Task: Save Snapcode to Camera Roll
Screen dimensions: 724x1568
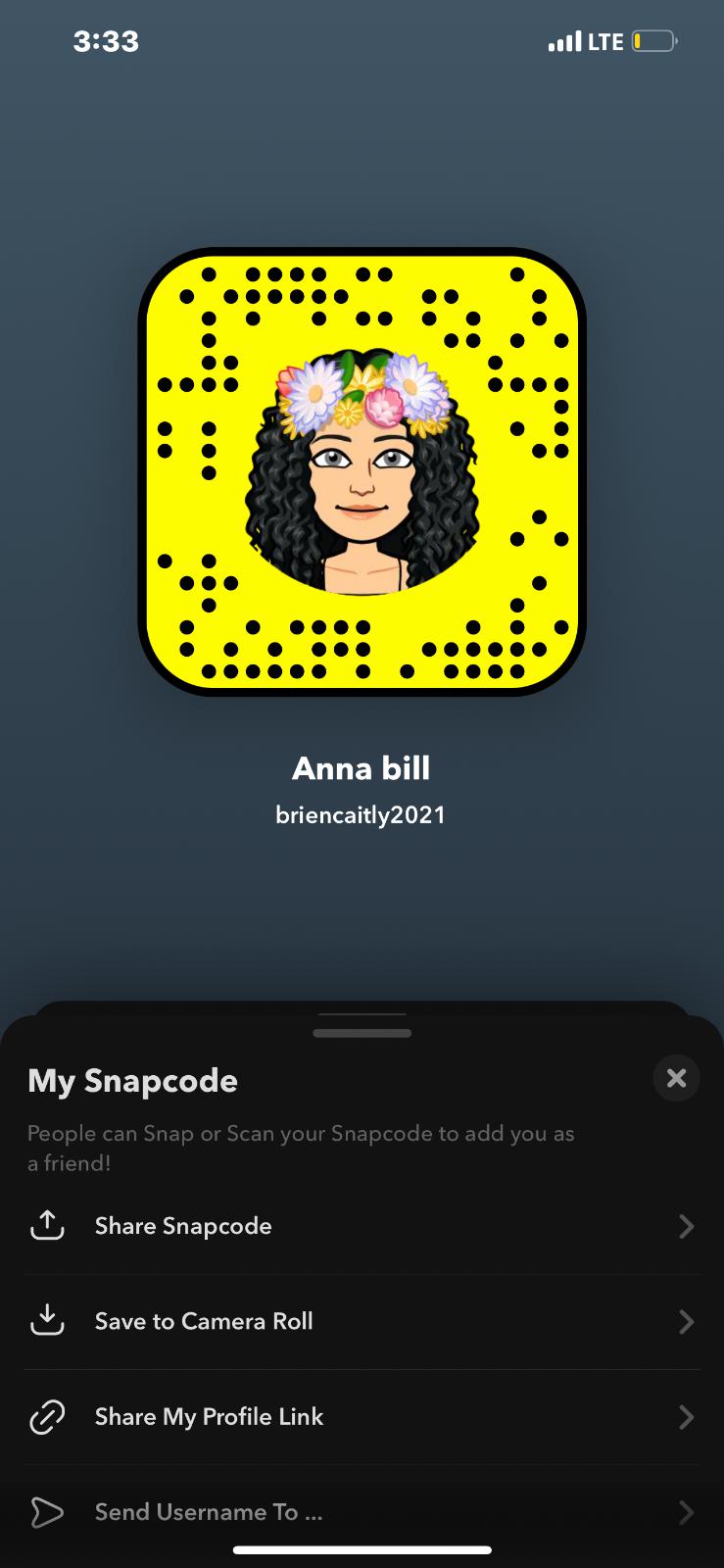Action: (361, 1321)
